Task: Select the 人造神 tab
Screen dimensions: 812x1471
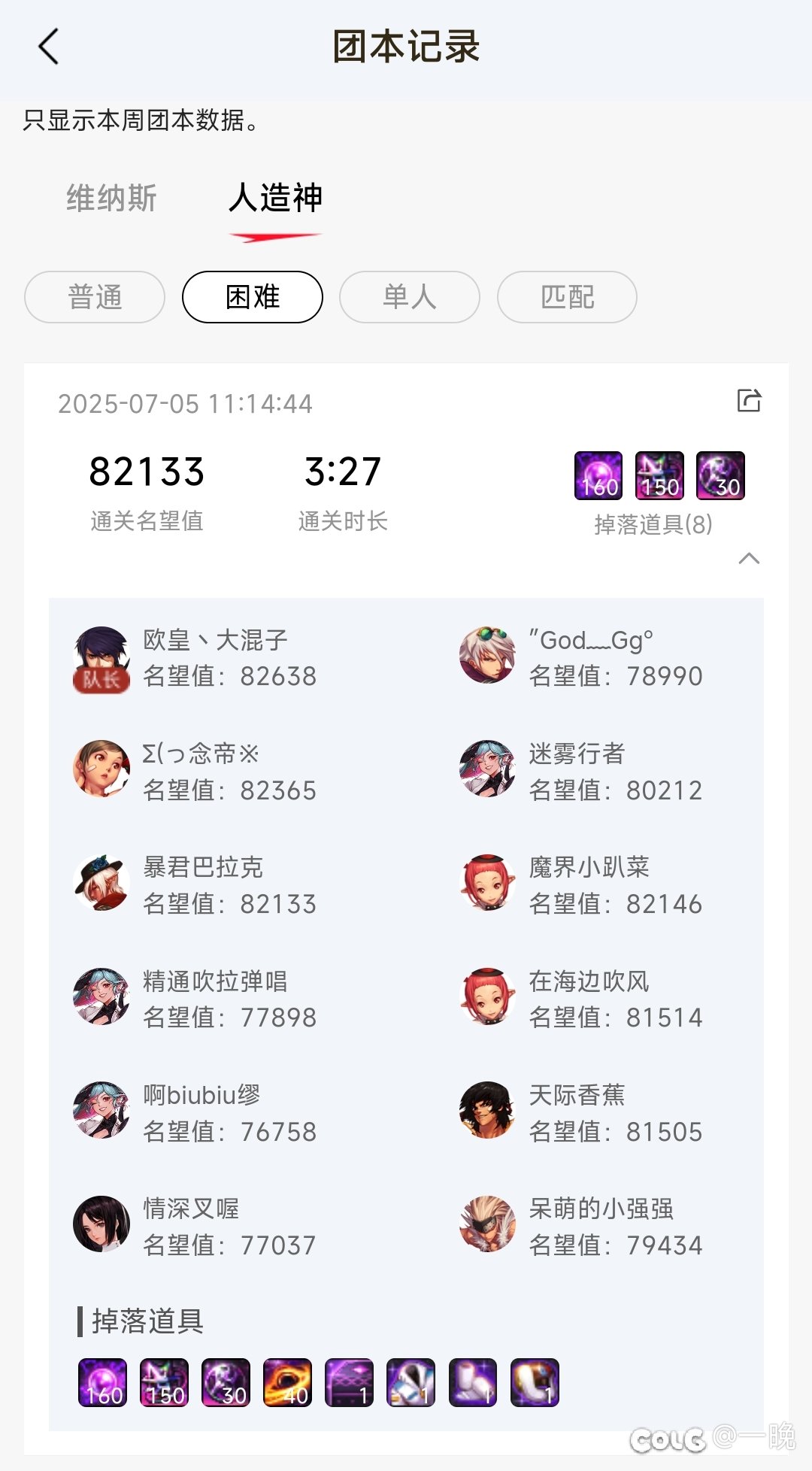Action: pyautogui.click(x=275, y=199)
